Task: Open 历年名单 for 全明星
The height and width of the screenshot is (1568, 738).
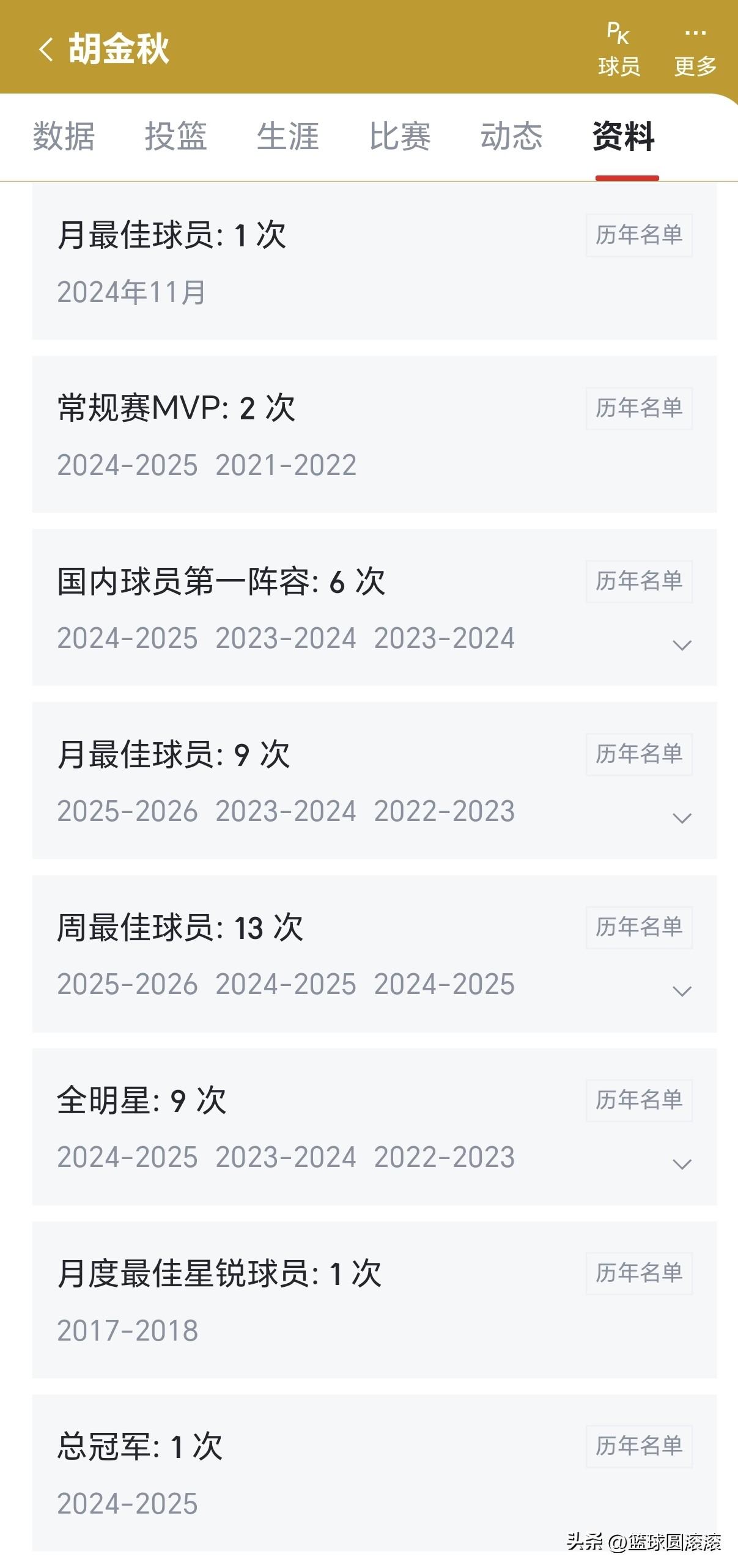Action: 639,1100
